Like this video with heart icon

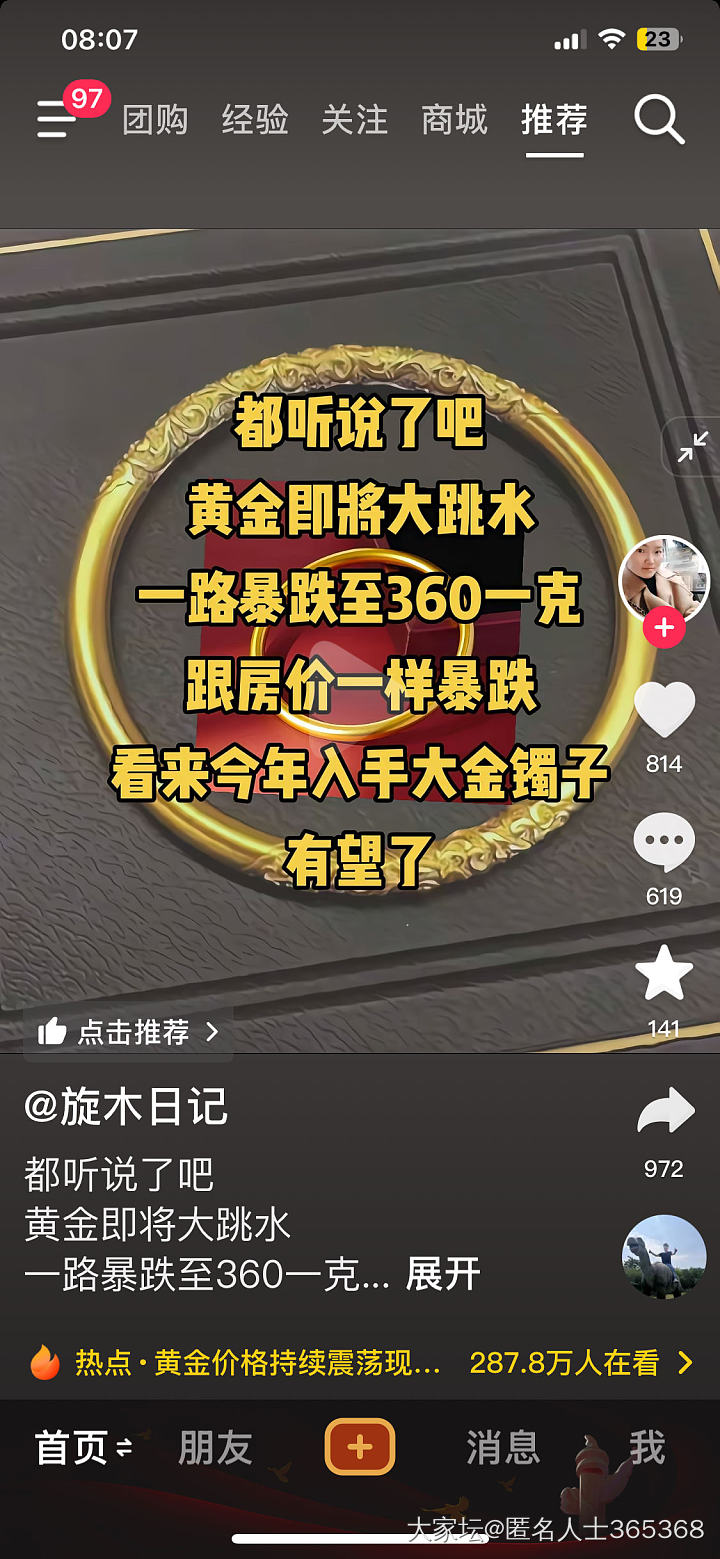(664, 710)
